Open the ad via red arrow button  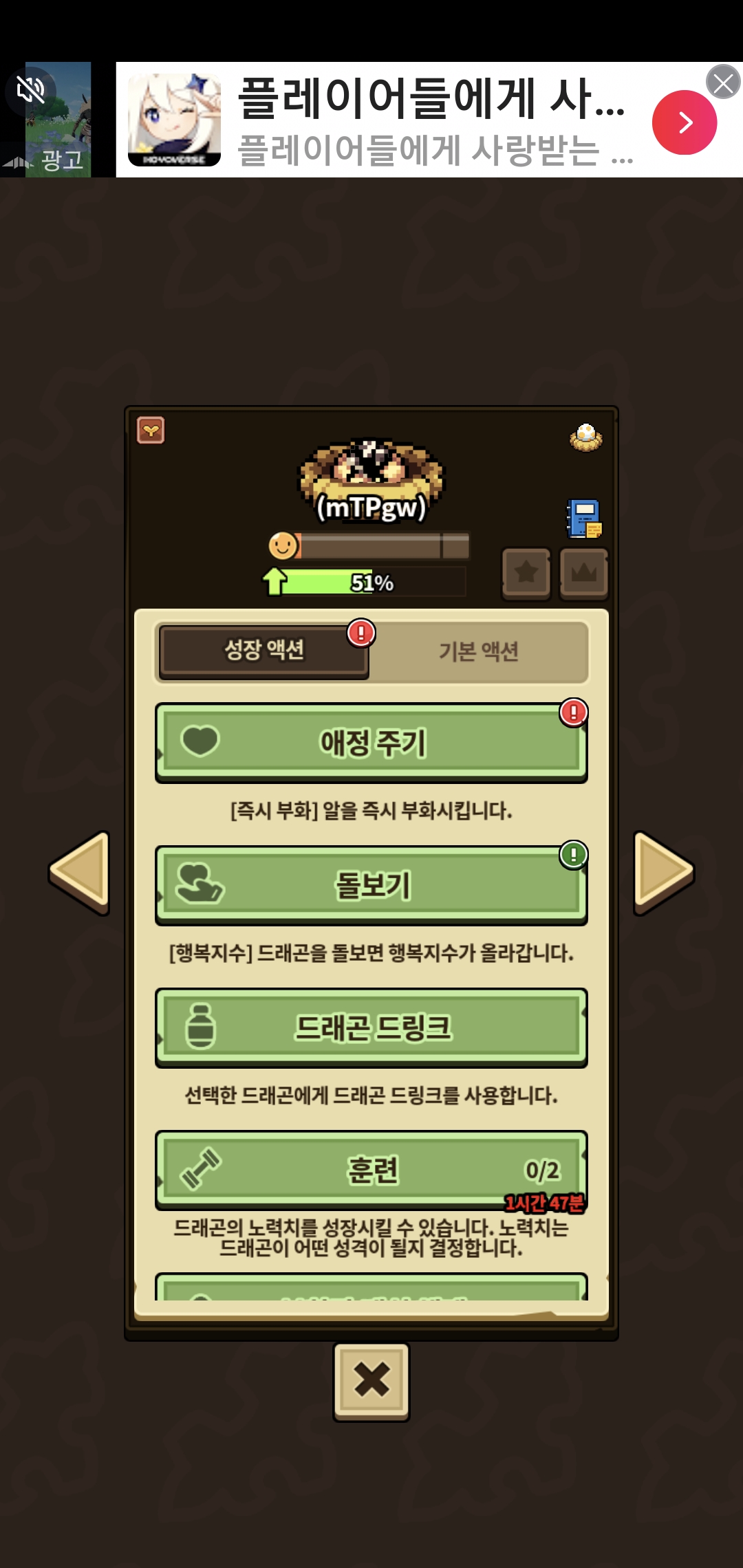pos(685,122)
